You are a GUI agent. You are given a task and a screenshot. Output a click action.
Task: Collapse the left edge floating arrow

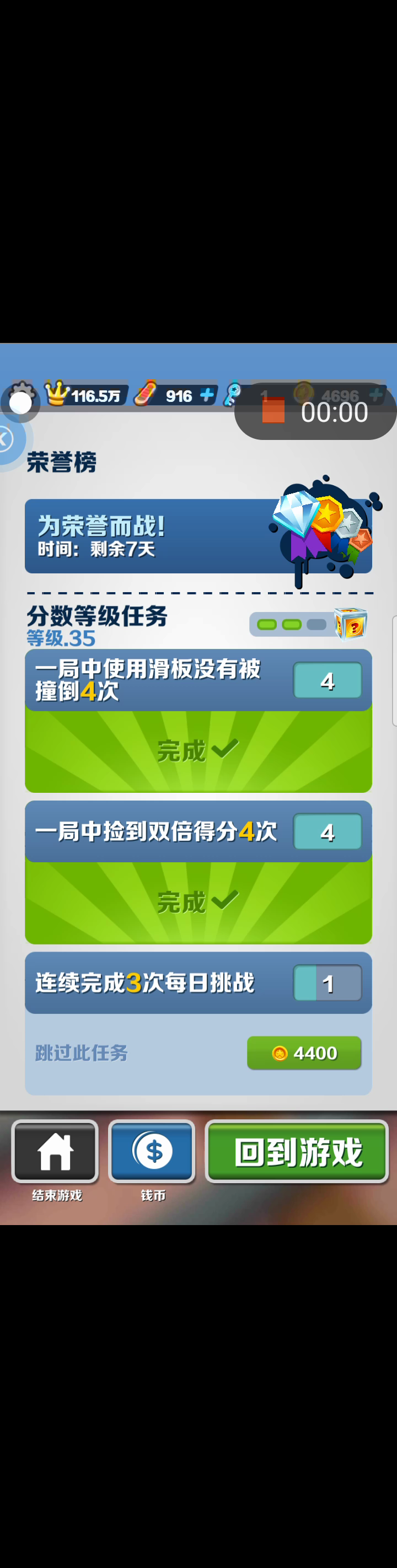click(6, 439)
